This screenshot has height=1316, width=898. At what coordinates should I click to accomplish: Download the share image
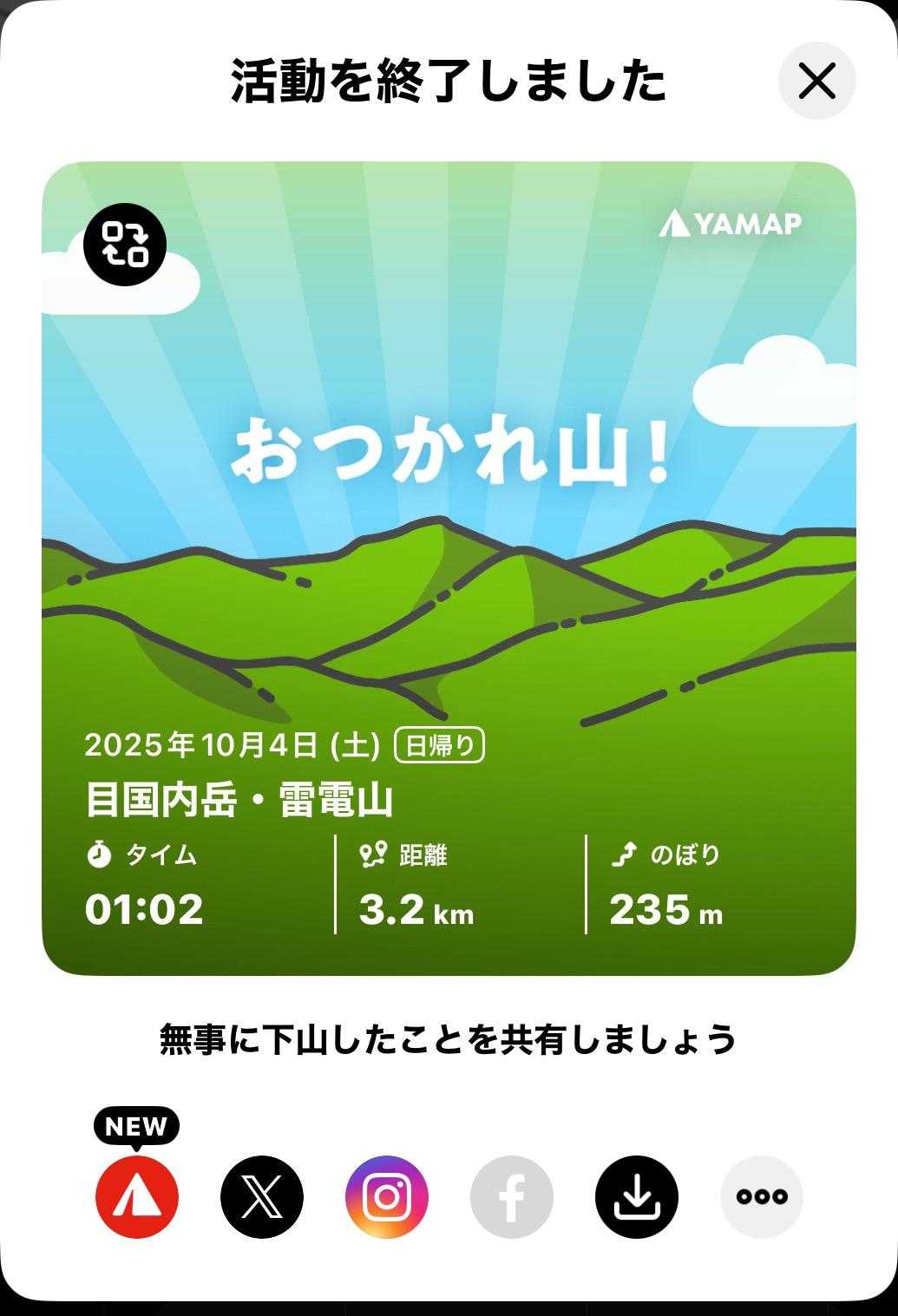[637, 1196]
